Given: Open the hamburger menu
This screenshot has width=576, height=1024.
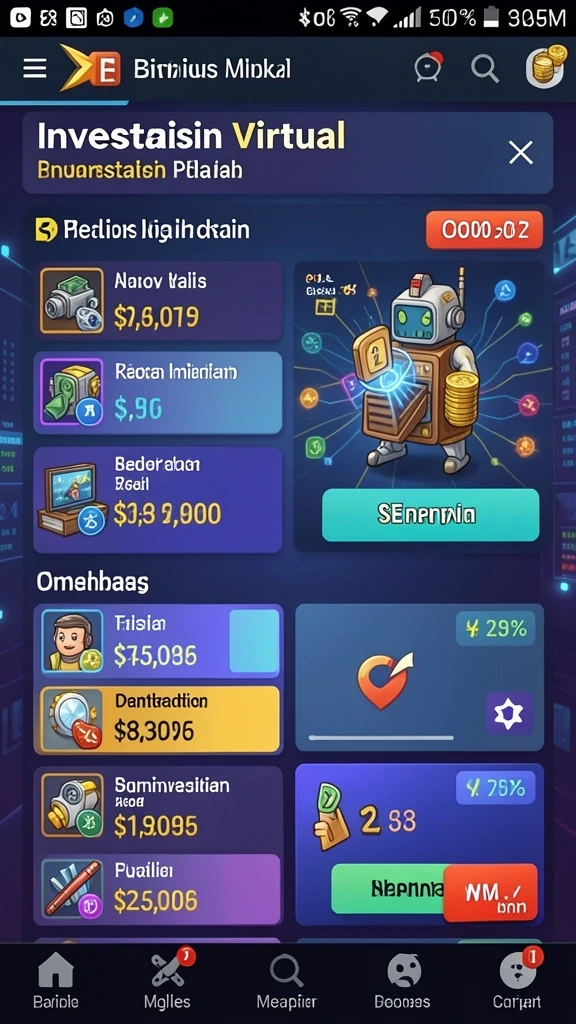Looking at the screenshot, I should 35,68.
